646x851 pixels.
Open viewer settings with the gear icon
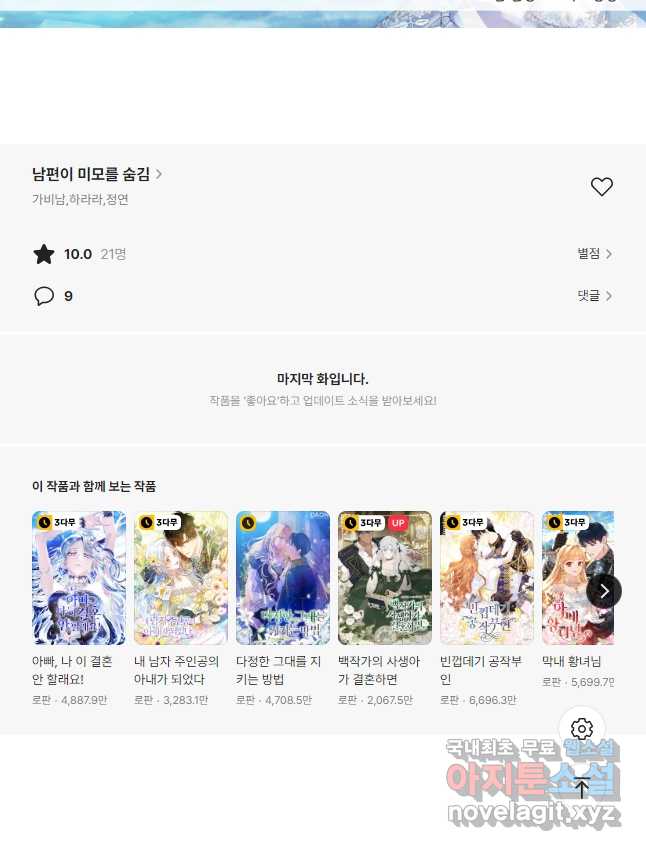click(x=582, y=729)
